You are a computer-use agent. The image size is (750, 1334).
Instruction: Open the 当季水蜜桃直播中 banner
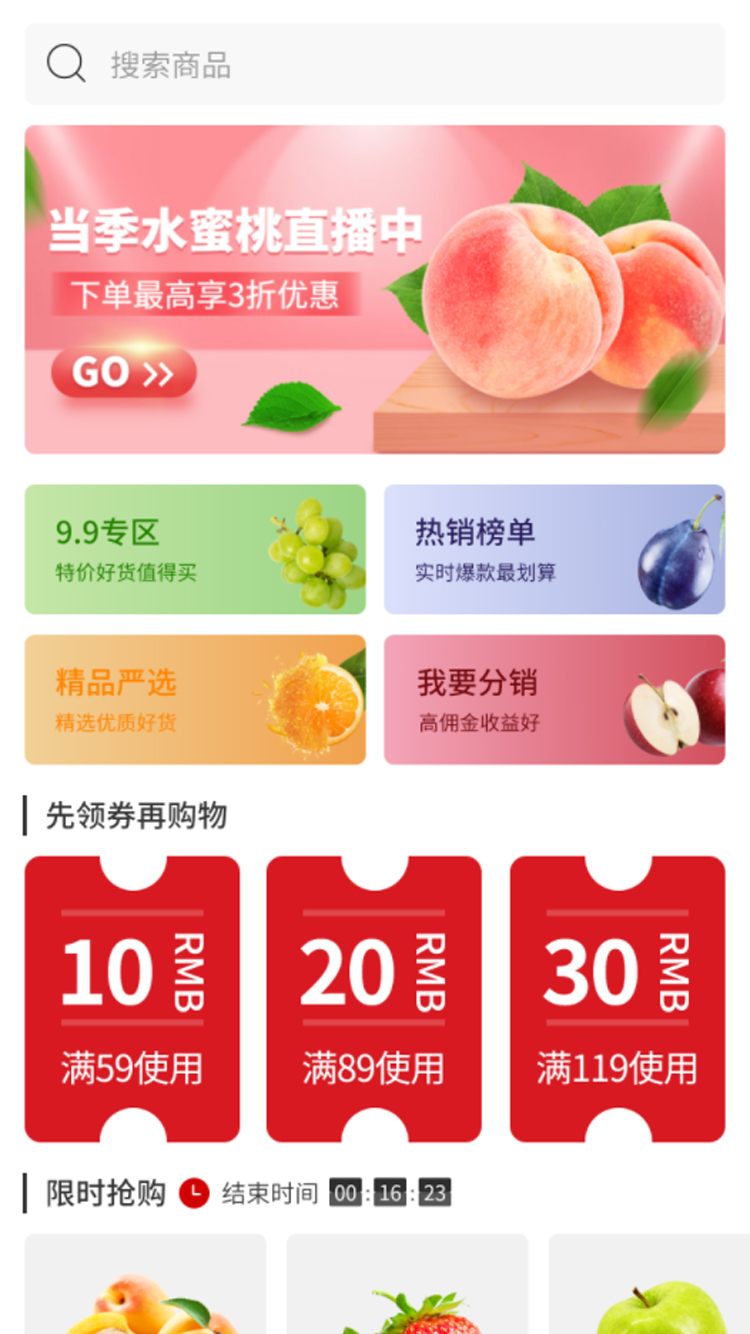point(375,289)
